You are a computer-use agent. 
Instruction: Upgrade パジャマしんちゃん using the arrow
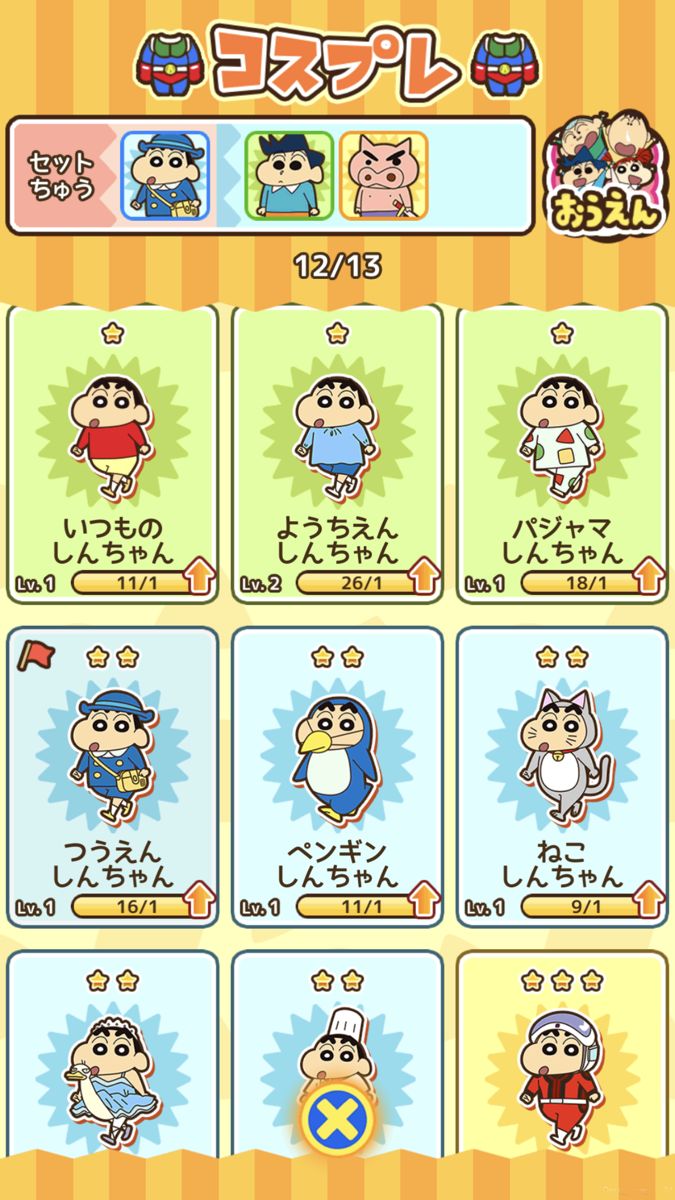coord(649,577)
